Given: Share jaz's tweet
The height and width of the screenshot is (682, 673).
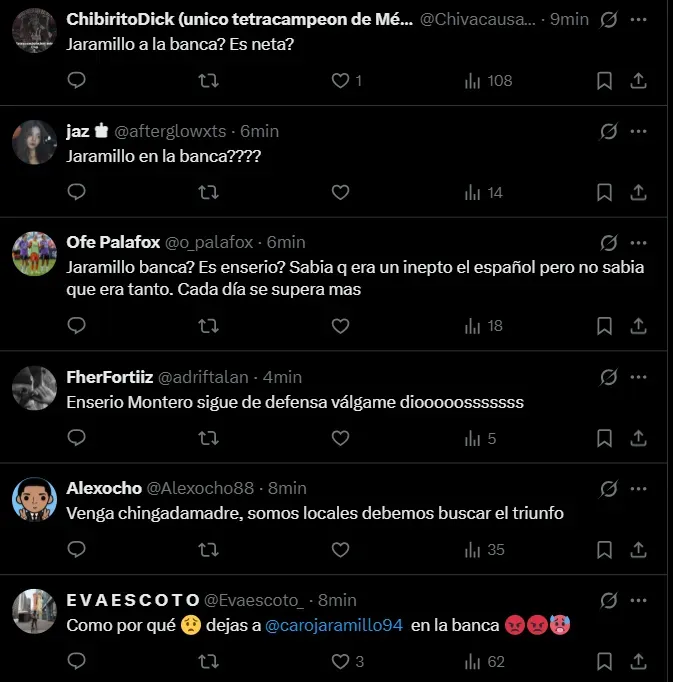Looking at the screenshot, I should click(x=640, y=192).
